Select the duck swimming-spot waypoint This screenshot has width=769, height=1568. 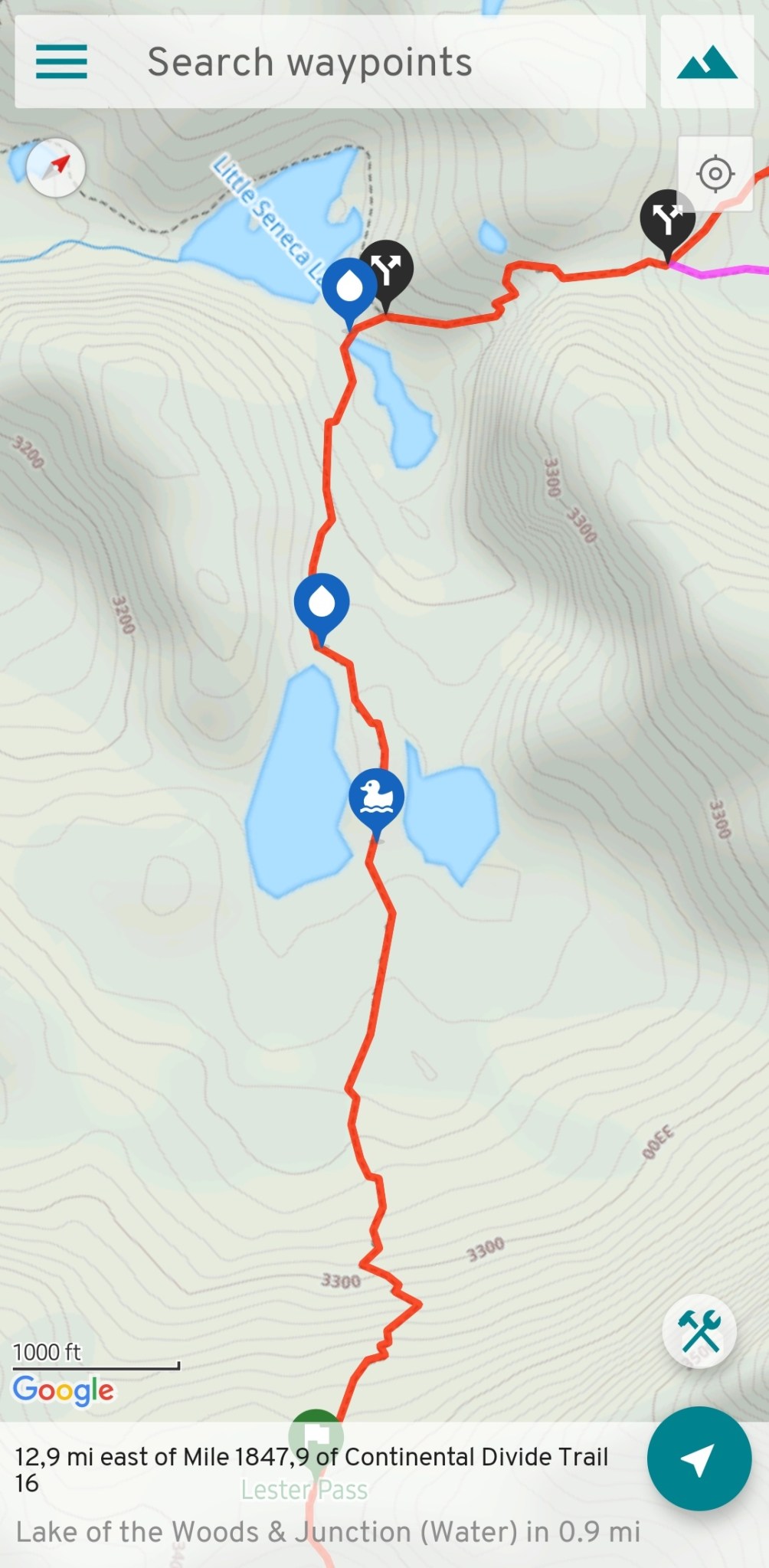tap(376, 797)
